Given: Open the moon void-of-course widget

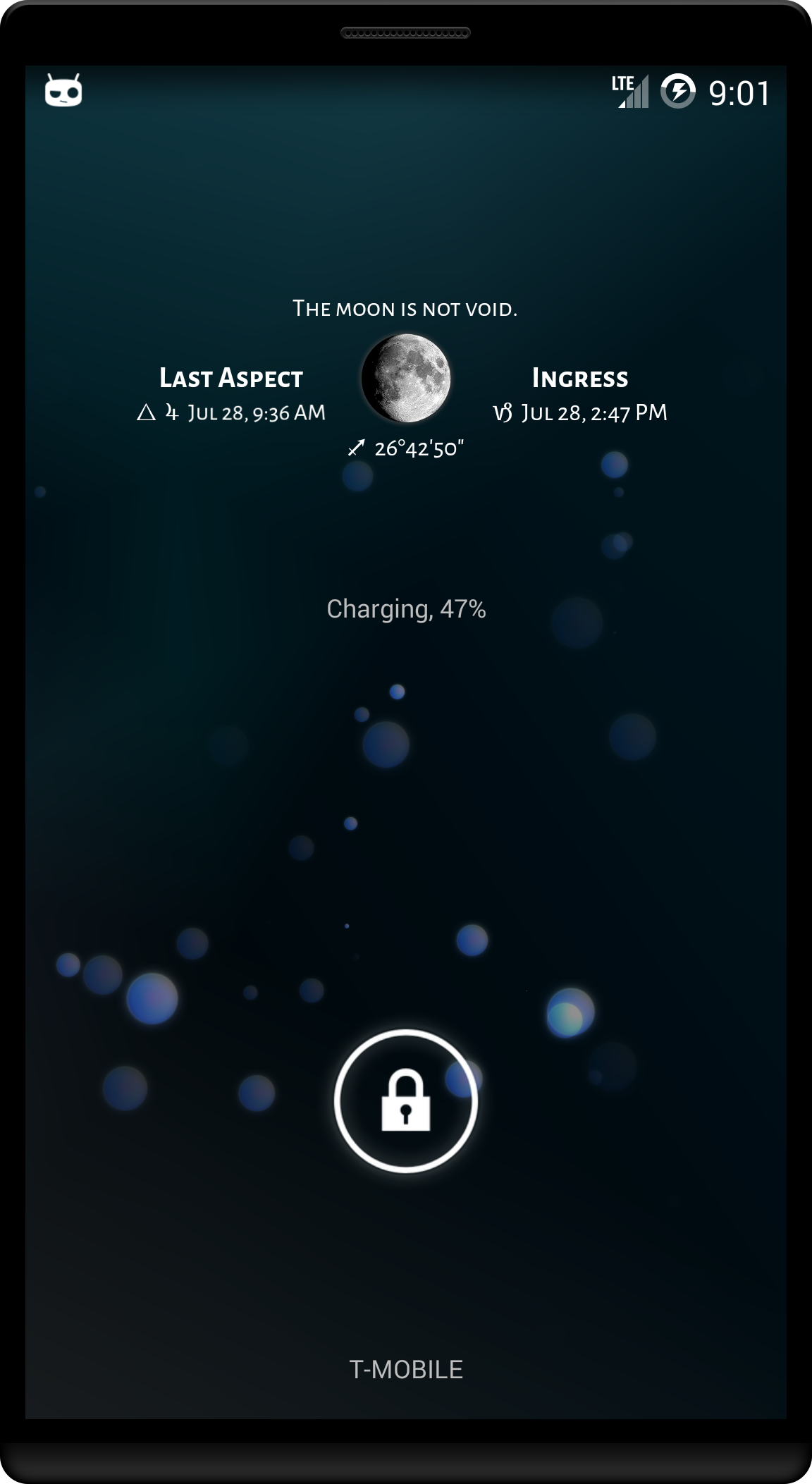Looking at the screenshot, I should click(405, 379).
